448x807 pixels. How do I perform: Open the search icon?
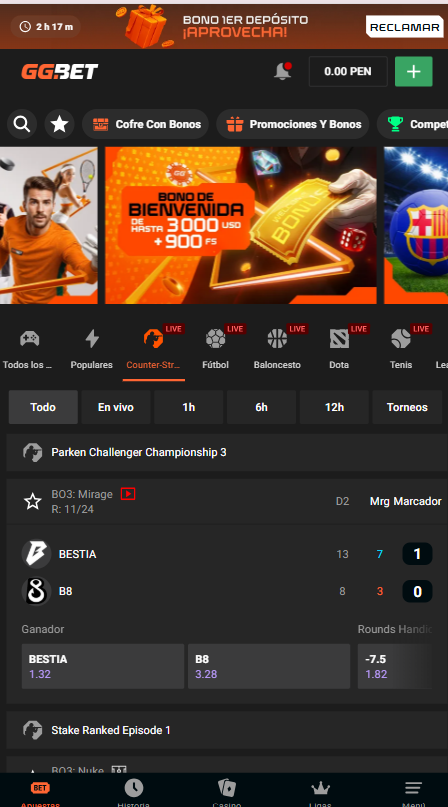coord(22,124)
